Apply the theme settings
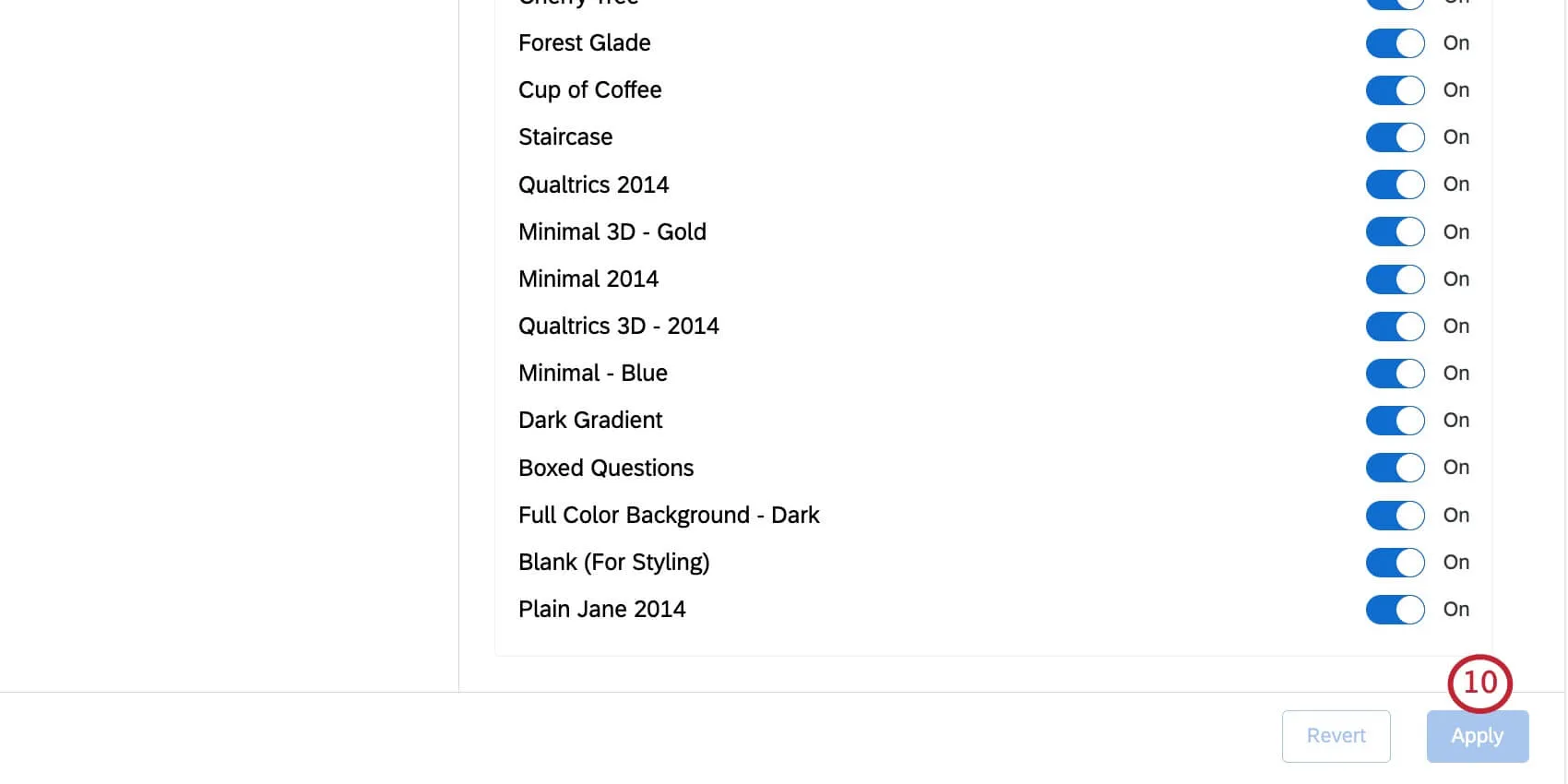 point(1477,736)
